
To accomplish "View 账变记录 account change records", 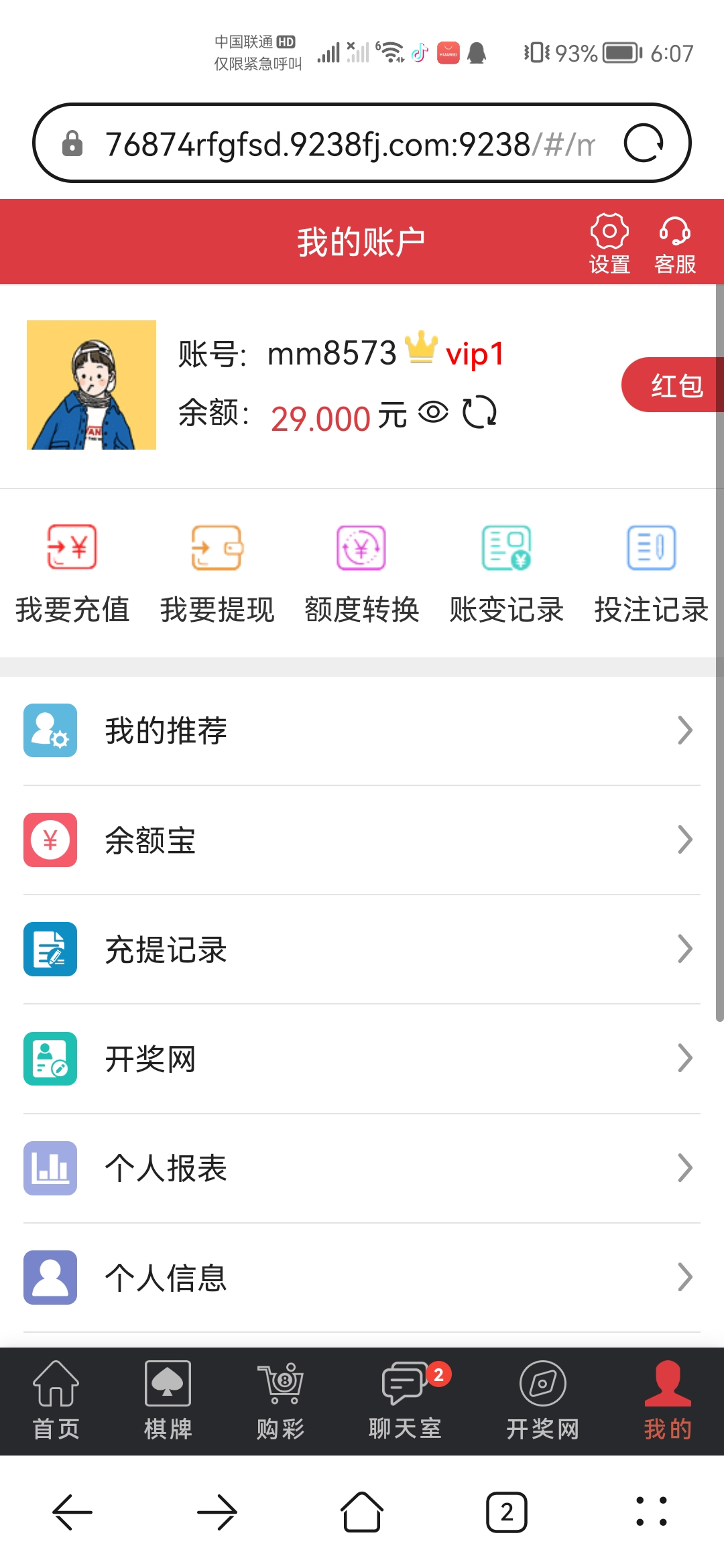I will click(507, 573).
